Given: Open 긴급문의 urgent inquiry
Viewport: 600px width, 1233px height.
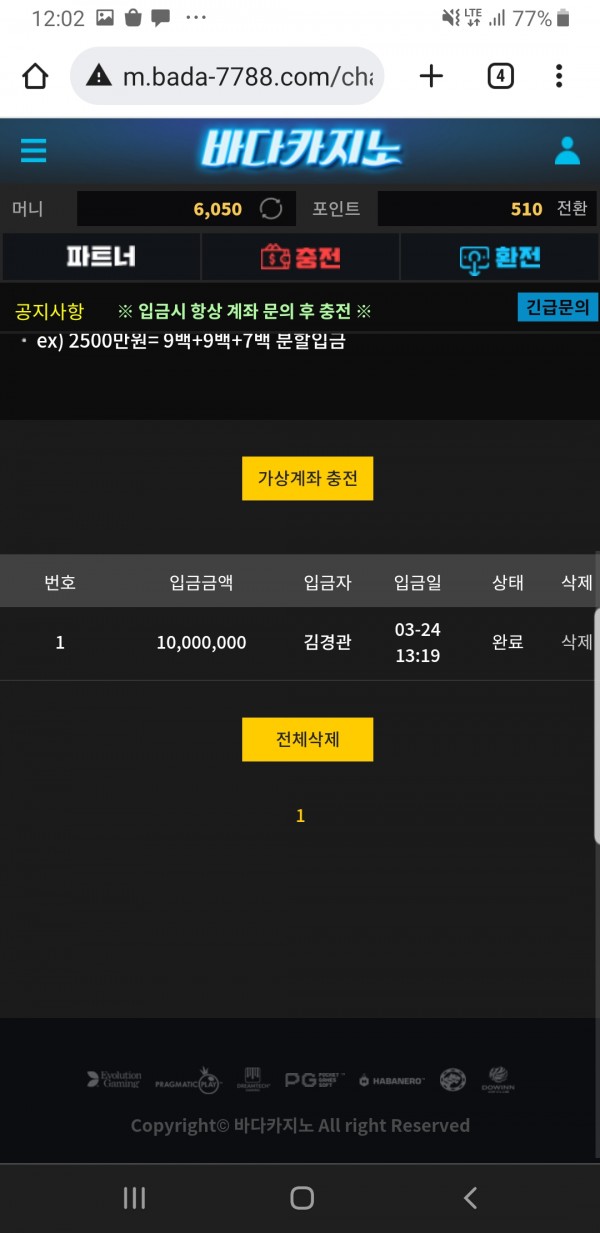Looking at the screenshot, I should tap(557, 308).
